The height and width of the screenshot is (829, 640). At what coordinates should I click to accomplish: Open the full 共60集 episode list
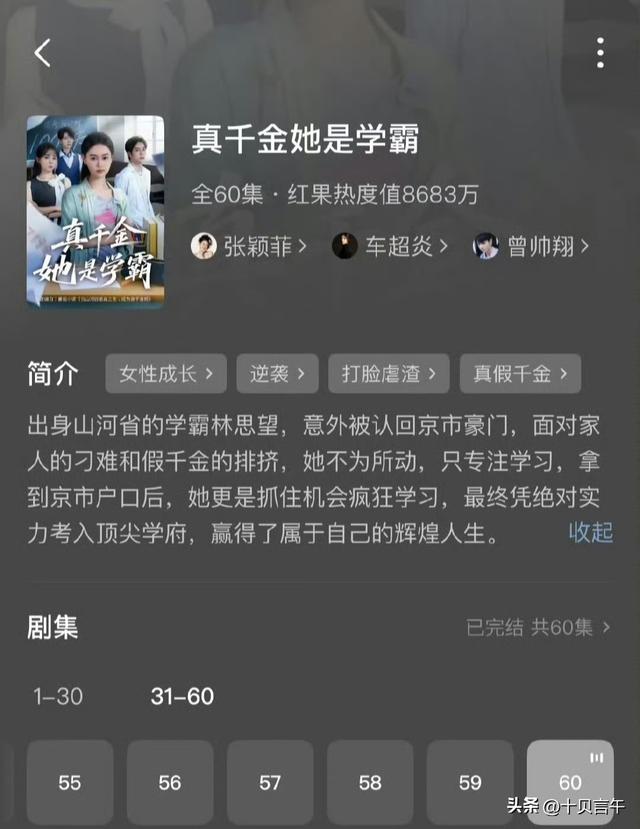click(x=539, y=628)
